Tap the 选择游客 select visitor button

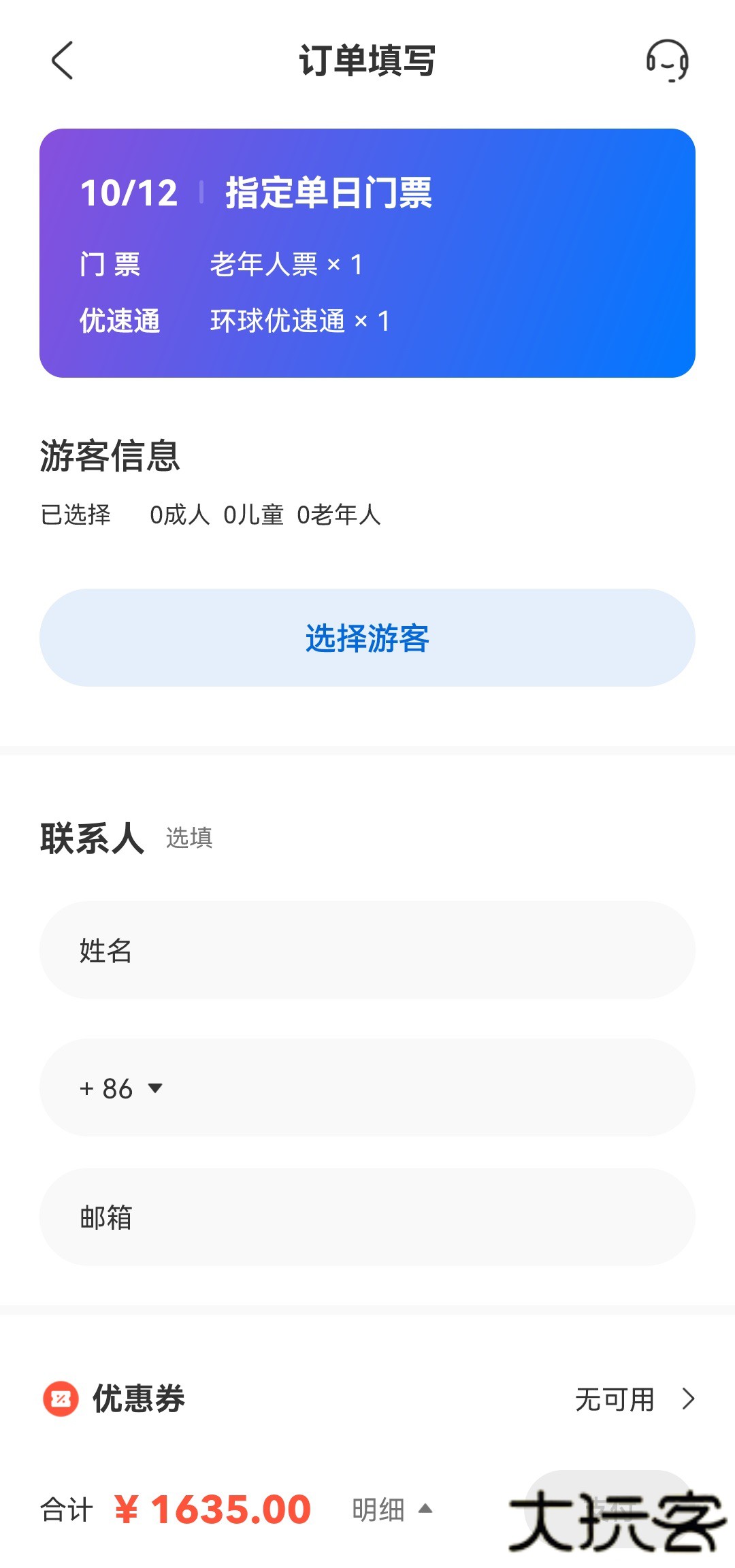coord(367,638)
